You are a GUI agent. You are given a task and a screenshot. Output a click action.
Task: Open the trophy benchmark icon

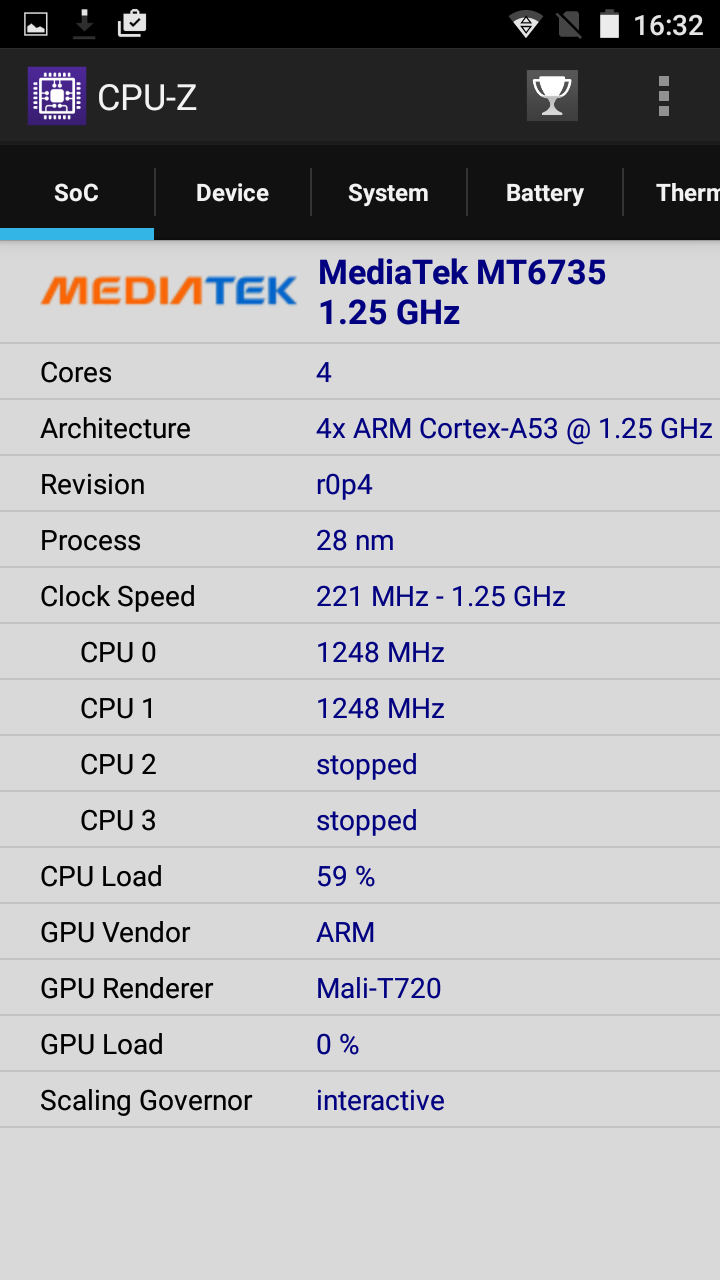(552, 96)
